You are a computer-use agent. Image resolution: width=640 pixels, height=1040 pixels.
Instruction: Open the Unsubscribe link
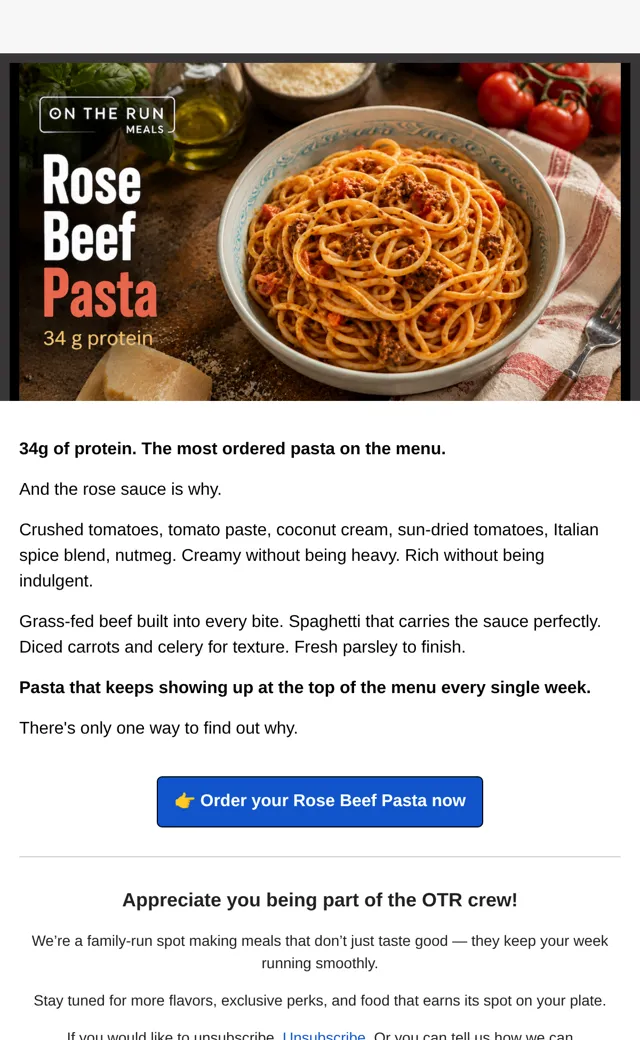324,1035
